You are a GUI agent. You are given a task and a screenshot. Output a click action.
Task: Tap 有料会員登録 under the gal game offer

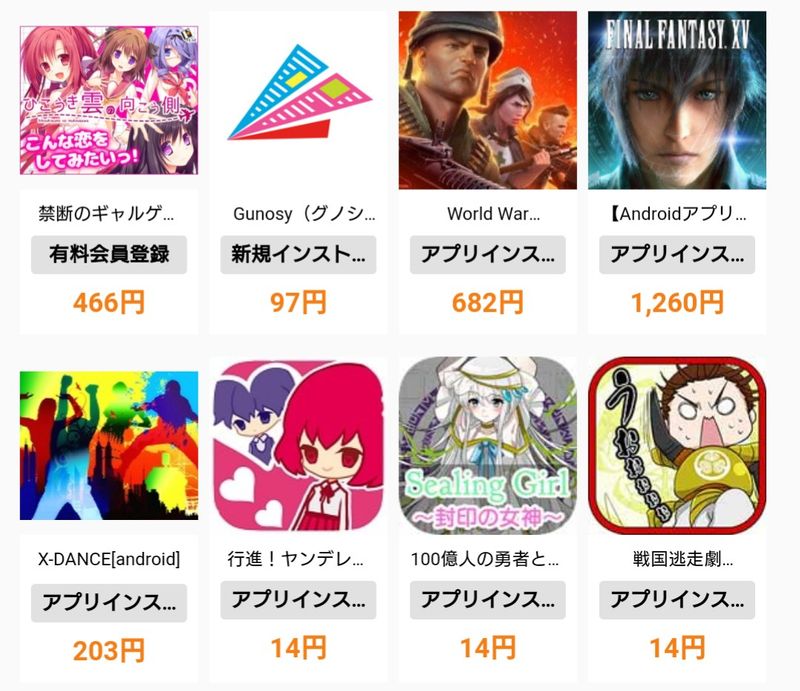(x=108, y=255)
